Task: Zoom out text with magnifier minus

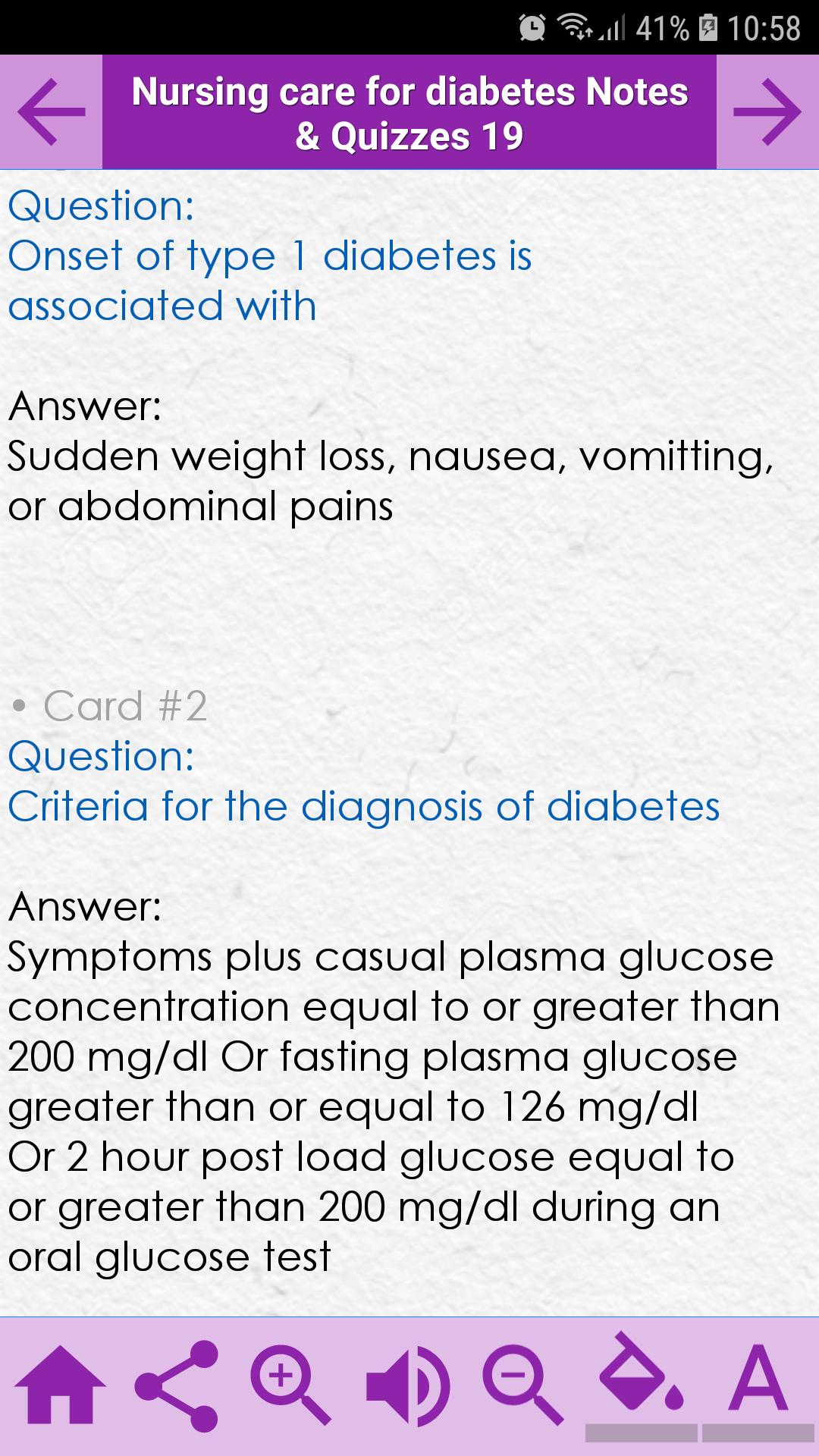Action: click(522, 1385)
